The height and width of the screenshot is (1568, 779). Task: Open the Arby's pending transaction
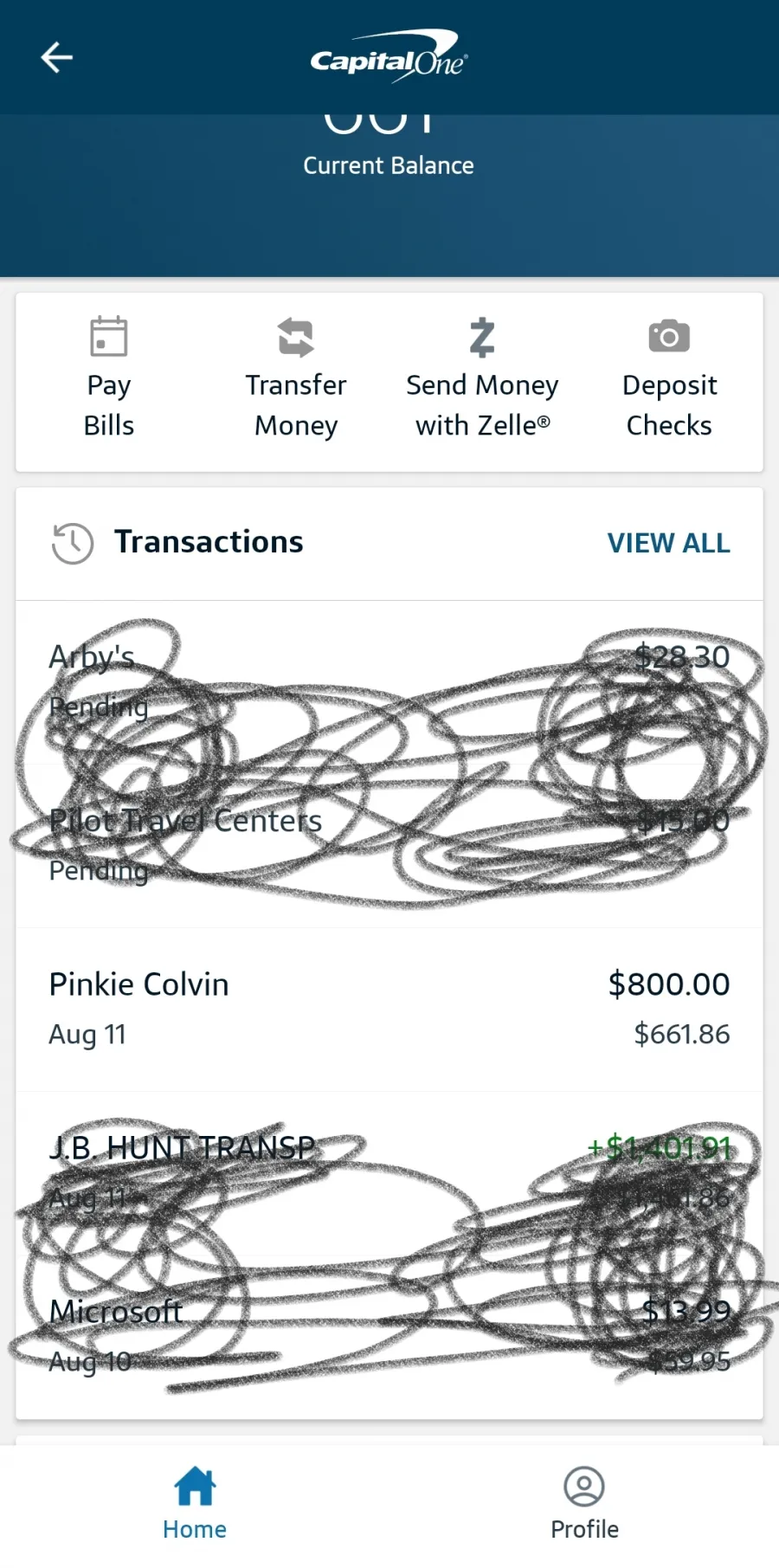389,682
